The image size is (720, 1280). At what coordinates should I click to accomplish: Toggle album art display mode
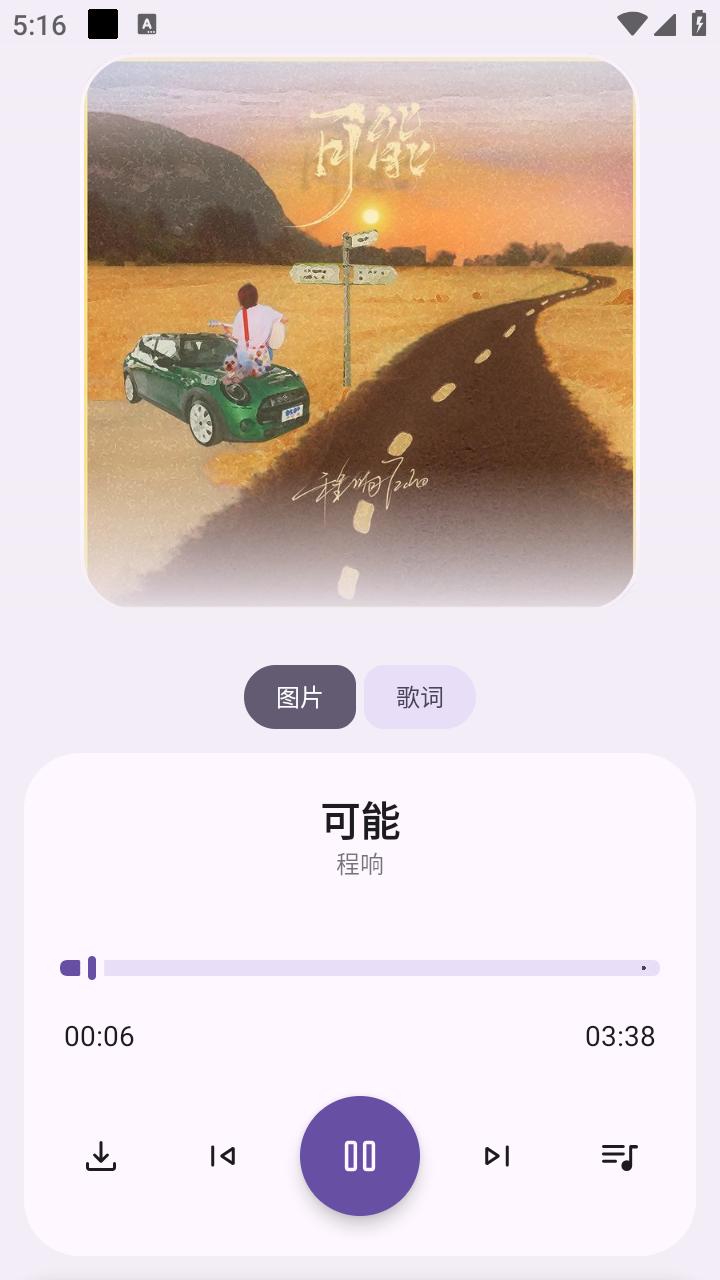point(300,696)
